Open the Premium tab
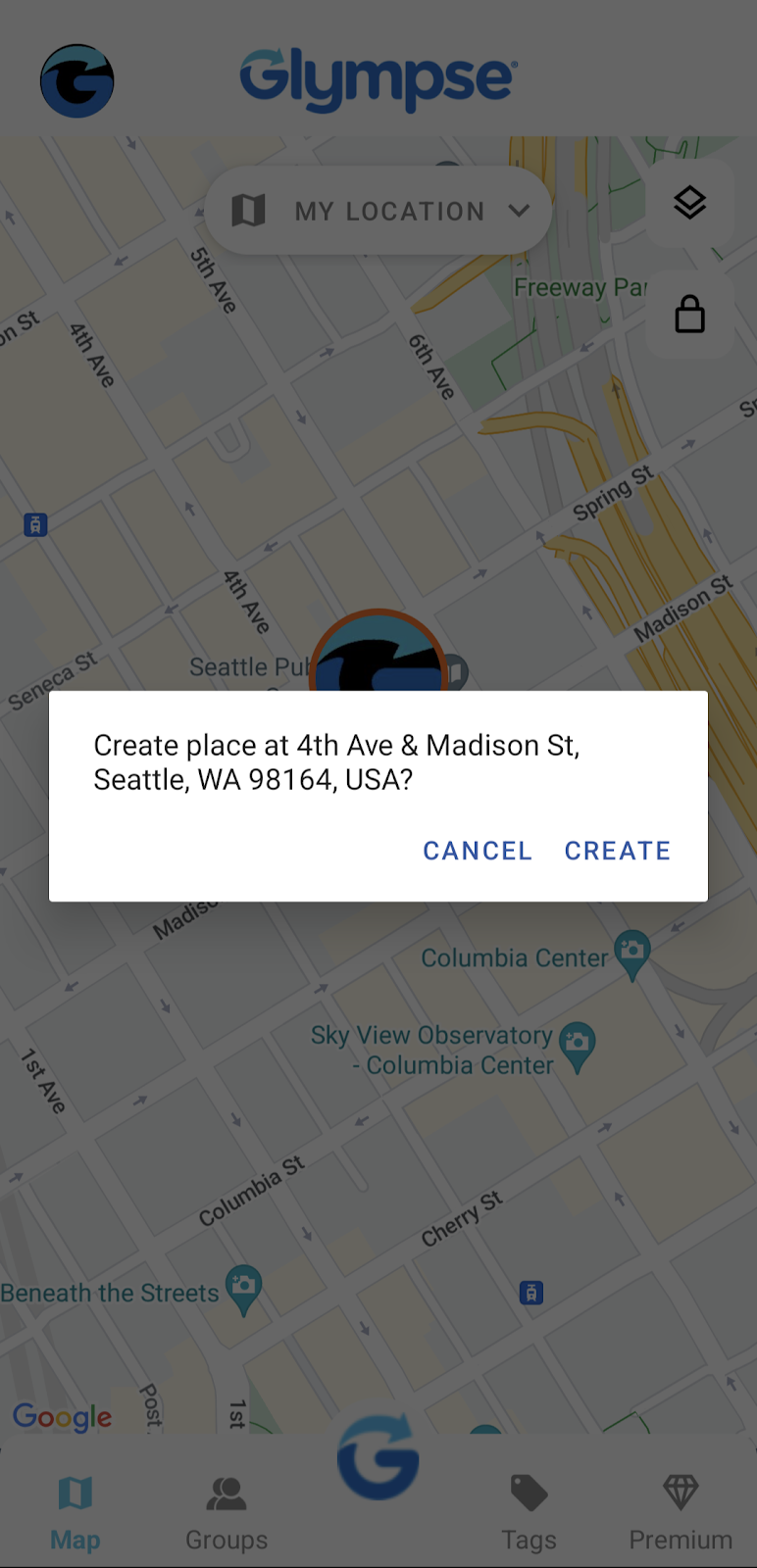Viewport: 757px width, 1568px height. (x=681, y=1514)
